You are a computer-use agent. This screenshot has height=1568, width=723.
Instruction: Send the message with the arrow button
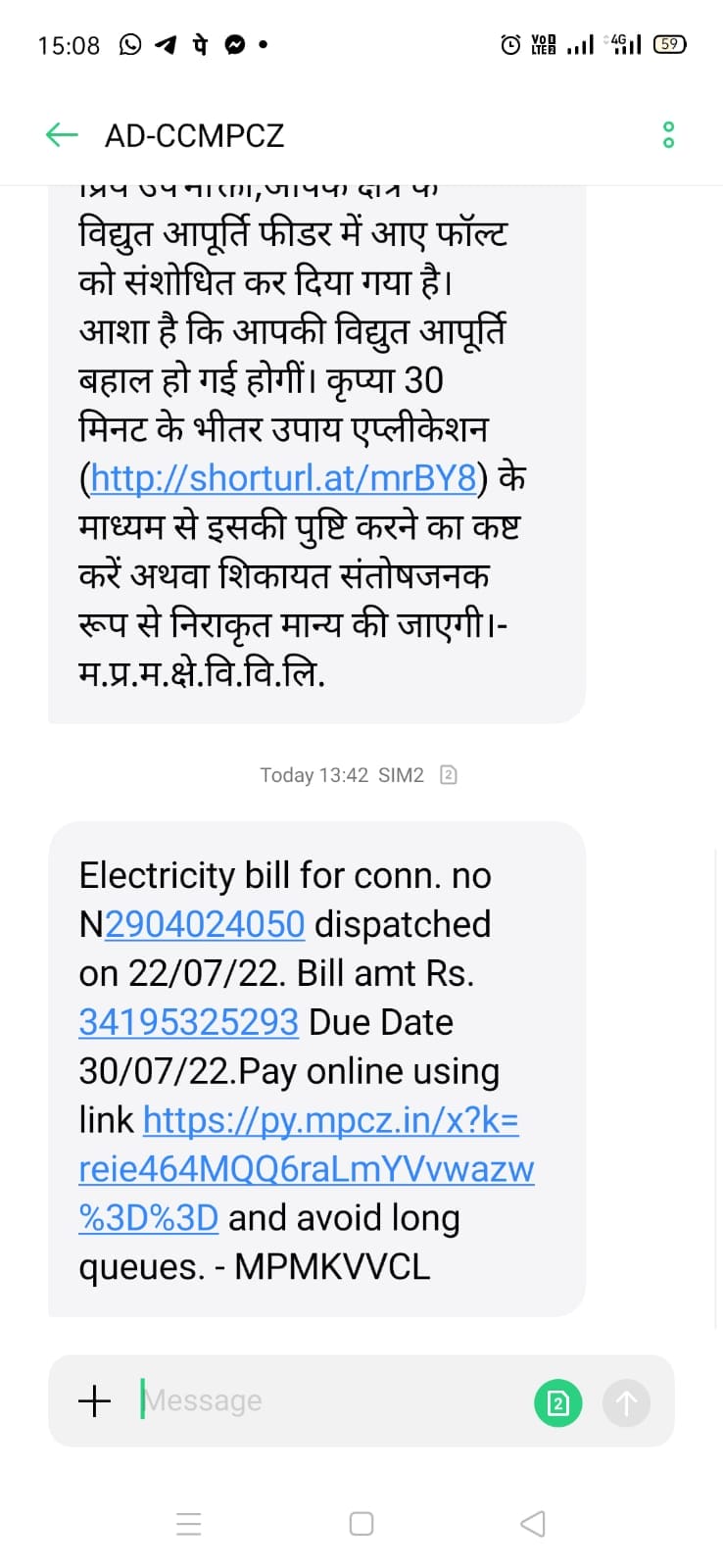click(626, 1402)
